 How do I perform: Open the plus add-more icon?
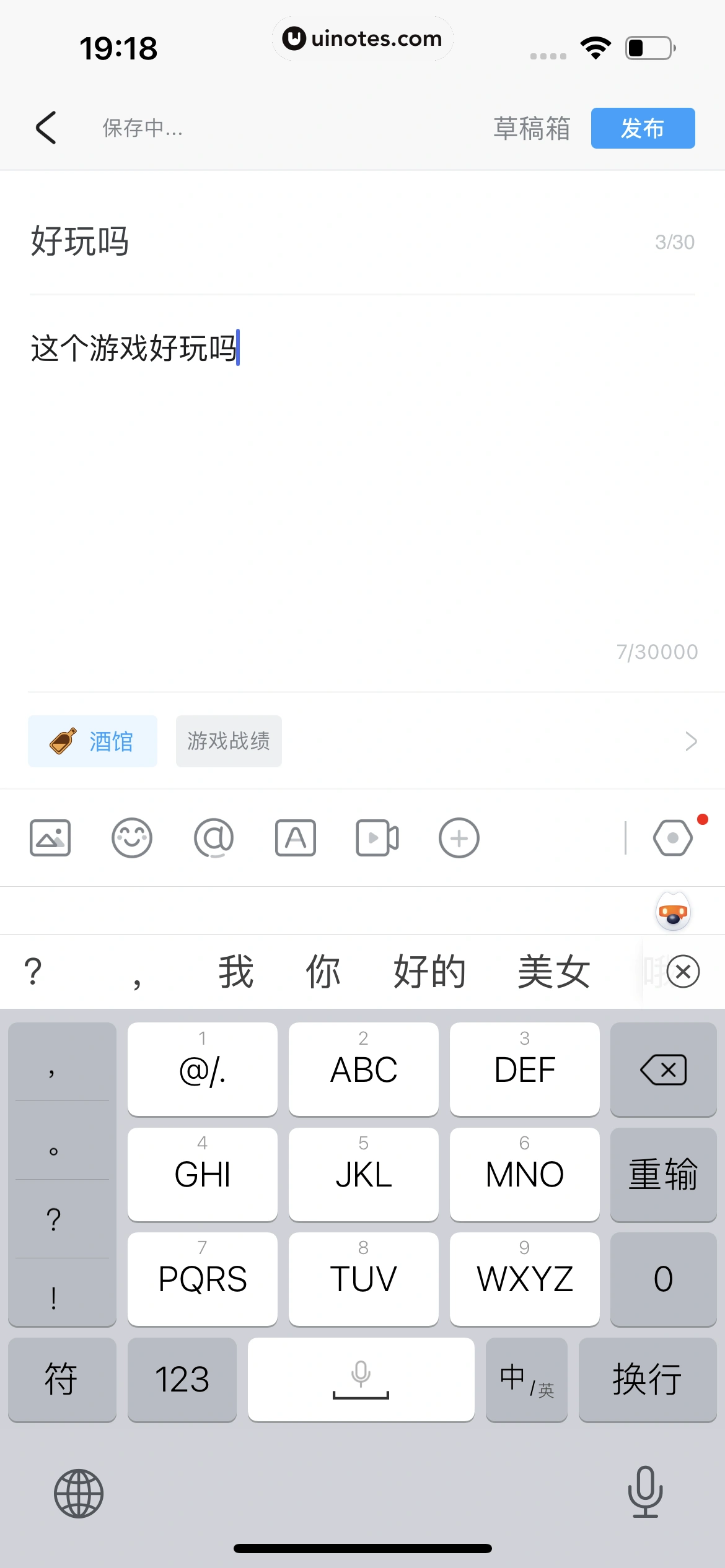(x=459, y=837)
